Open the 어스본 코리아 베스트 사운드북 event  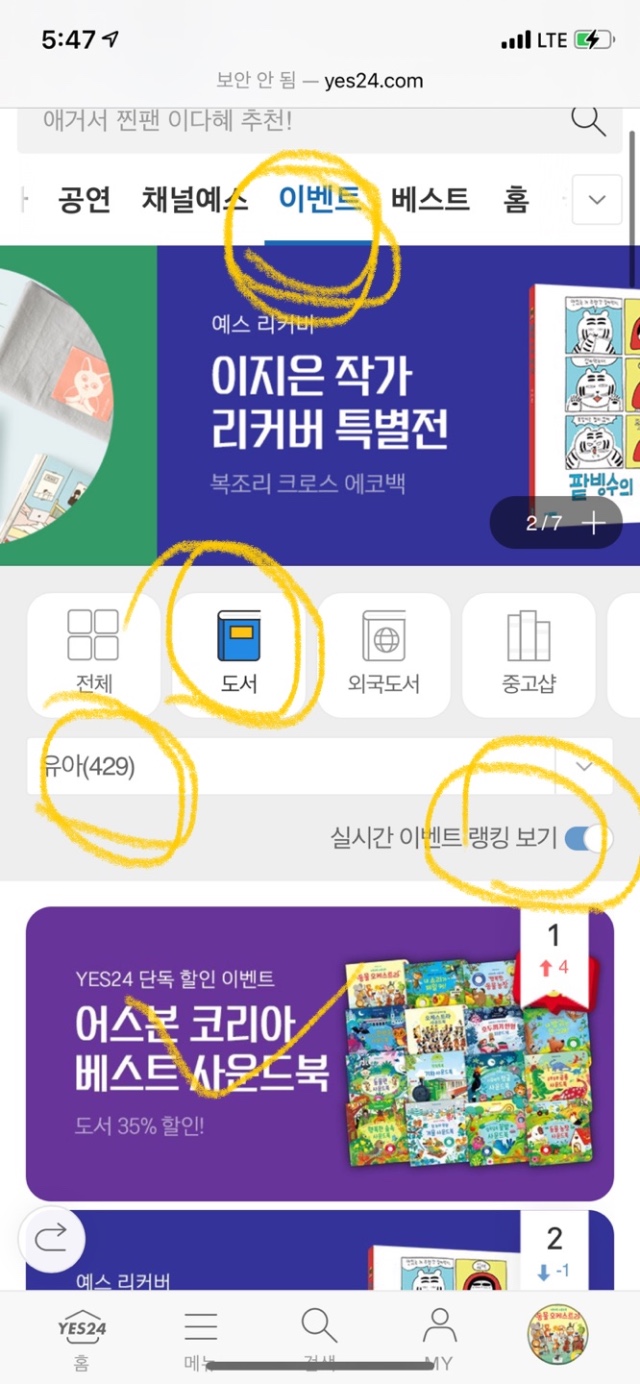tap(319, 1053)
